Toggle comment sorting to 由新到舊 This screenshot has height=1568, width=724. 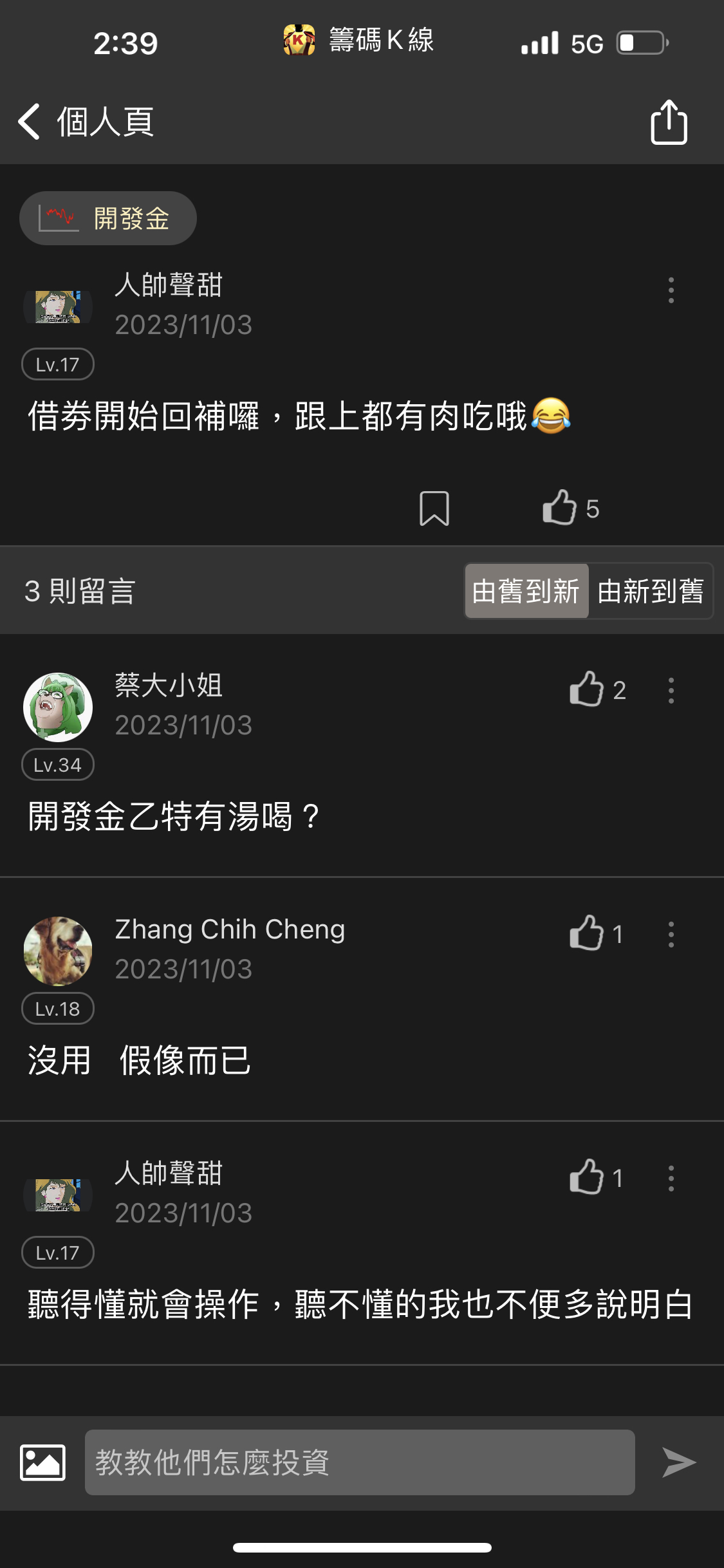pyautogui.click(x=650, y=592)
